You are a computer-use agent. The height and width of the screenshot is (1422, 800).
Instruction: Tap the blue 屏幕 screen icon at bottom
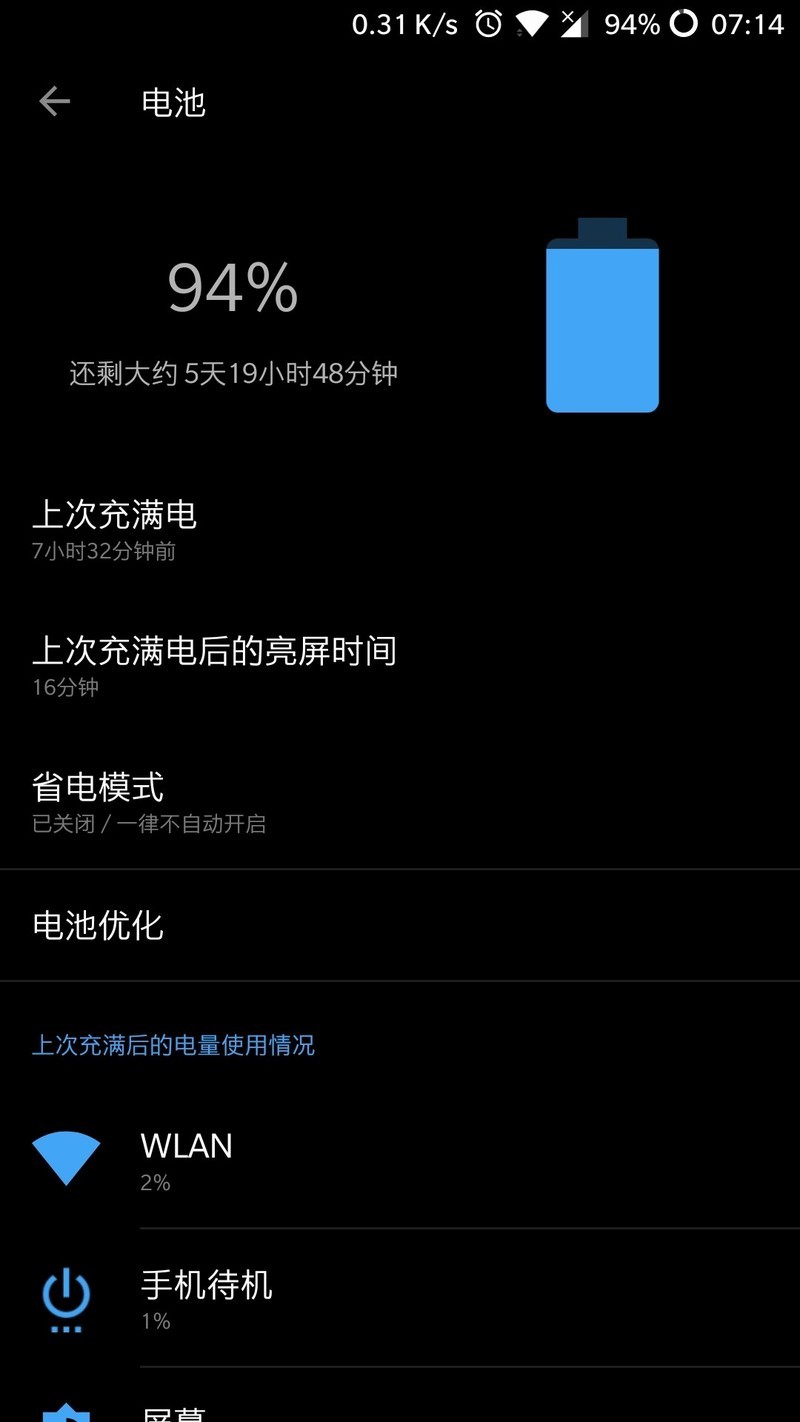pyautogui.click(x=65, y=1410)
